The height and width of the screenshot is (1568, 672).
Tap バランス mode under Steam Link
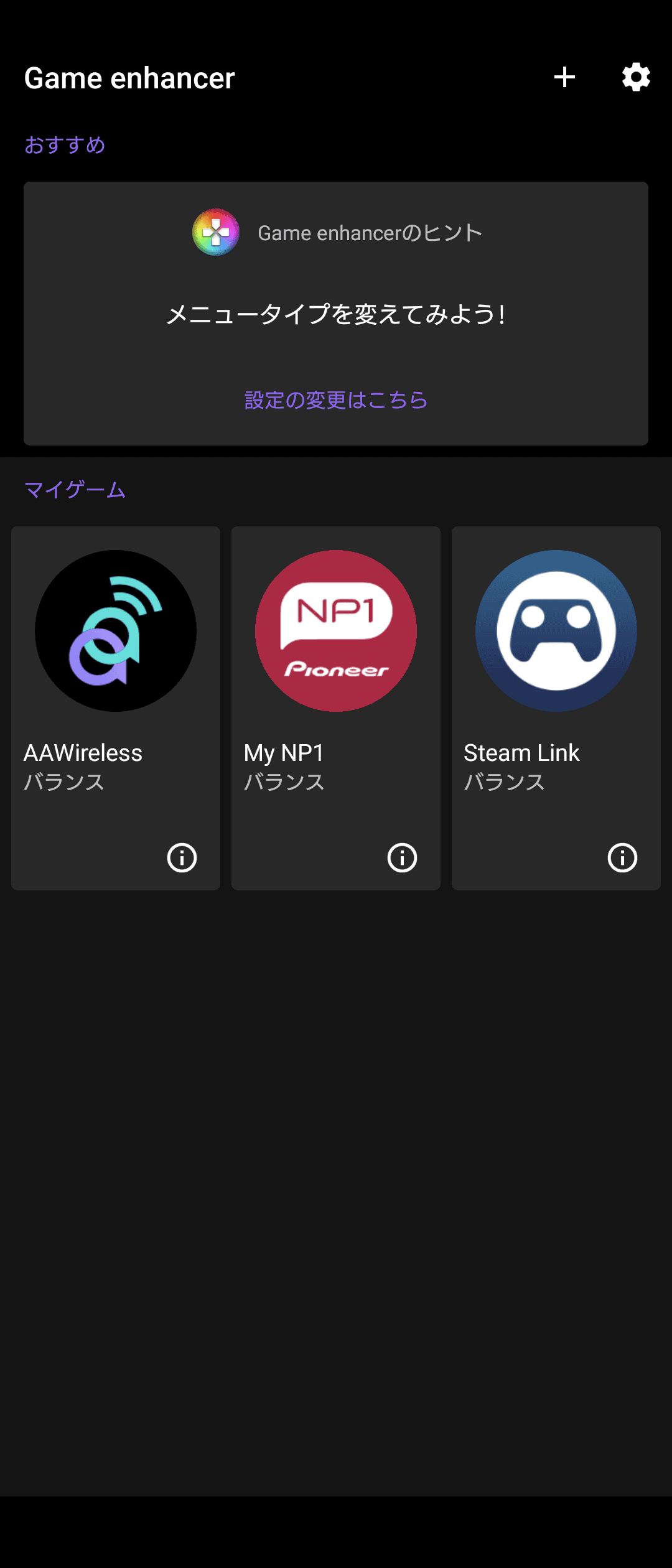coord(504,783)
